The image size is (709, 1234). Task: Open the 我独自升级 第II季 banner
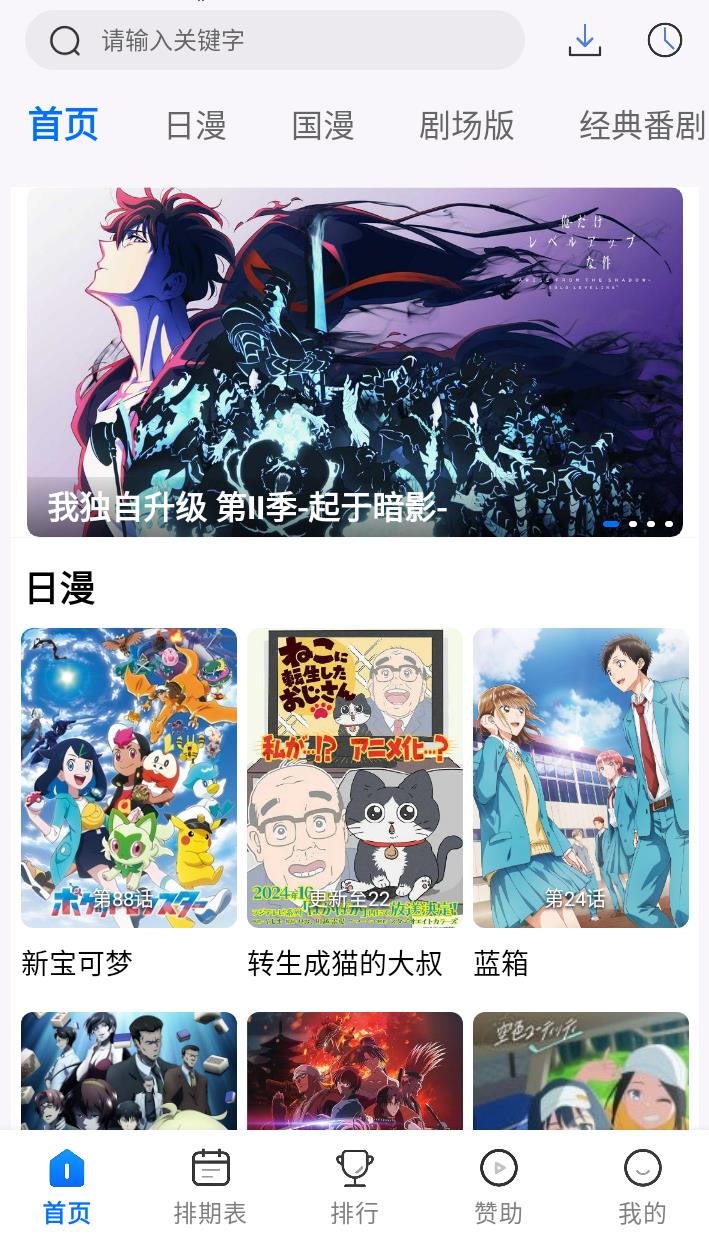tap(355, 362)
